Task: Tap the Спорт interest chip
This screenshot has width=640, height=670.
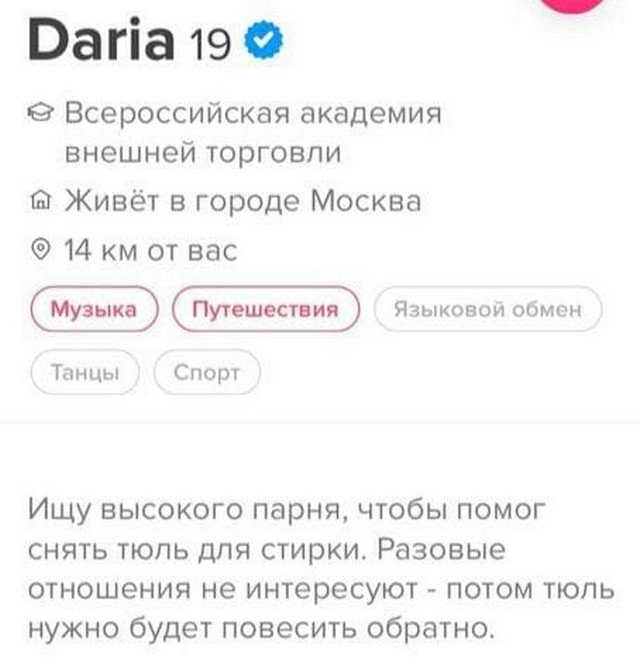Action: pos(207,373)
